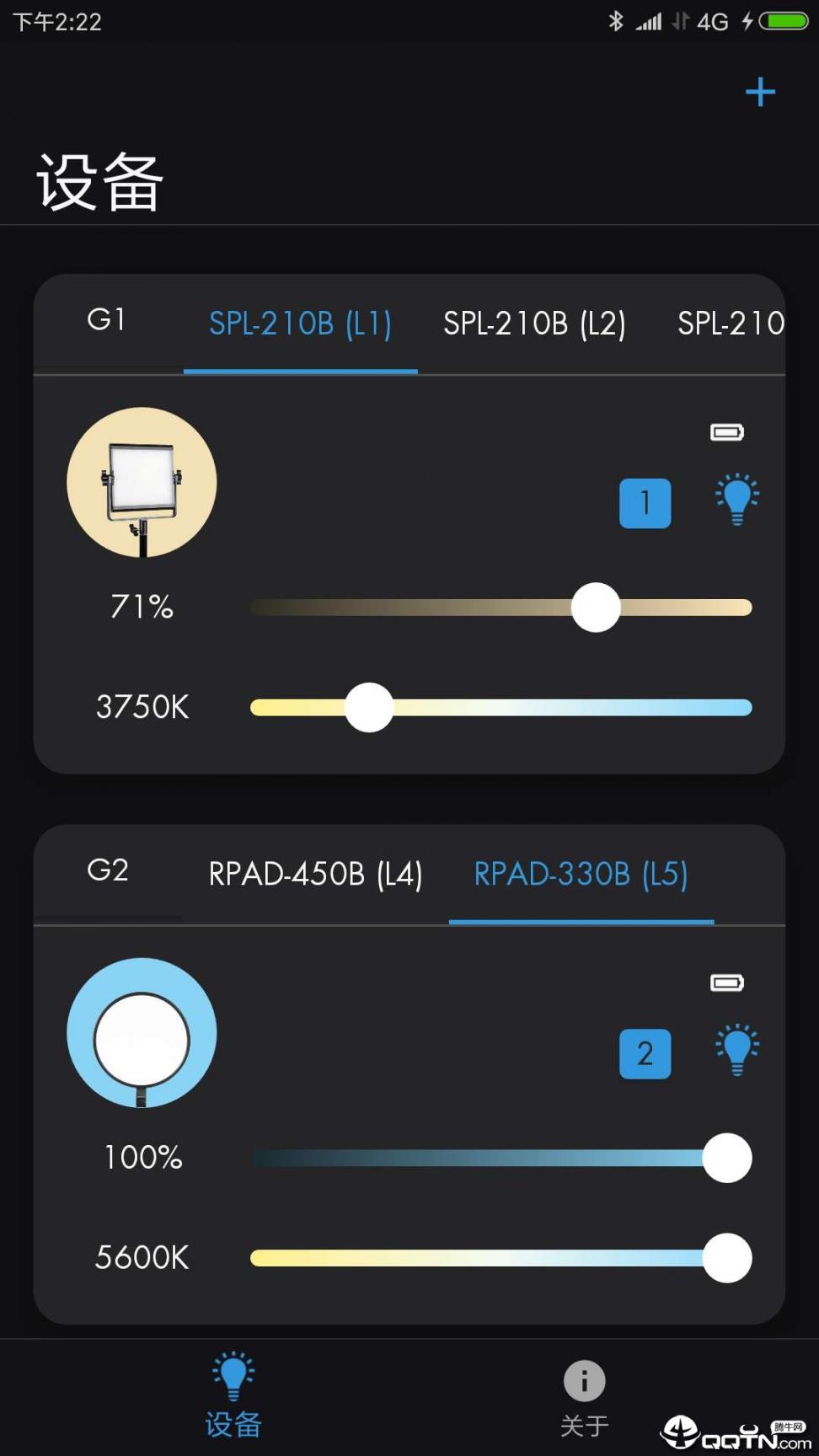Tap the channel 1 button in G1
The image size is (819, 1456).
point(645,503)
